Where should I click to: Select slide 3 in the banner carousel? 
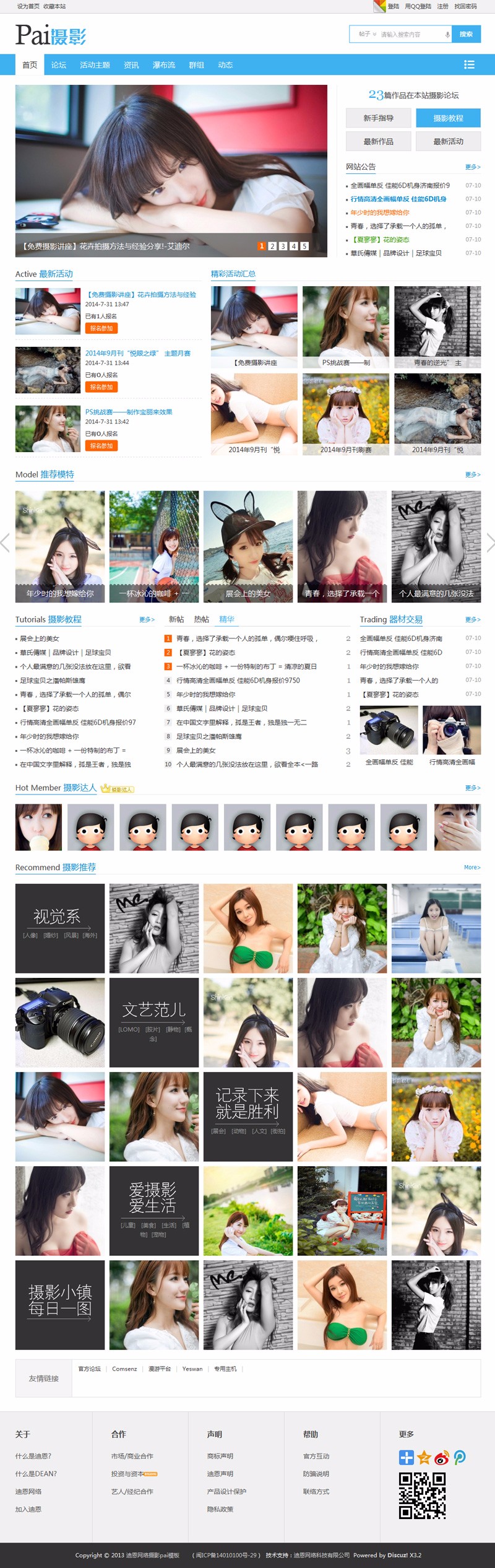[x=283, y=246]
